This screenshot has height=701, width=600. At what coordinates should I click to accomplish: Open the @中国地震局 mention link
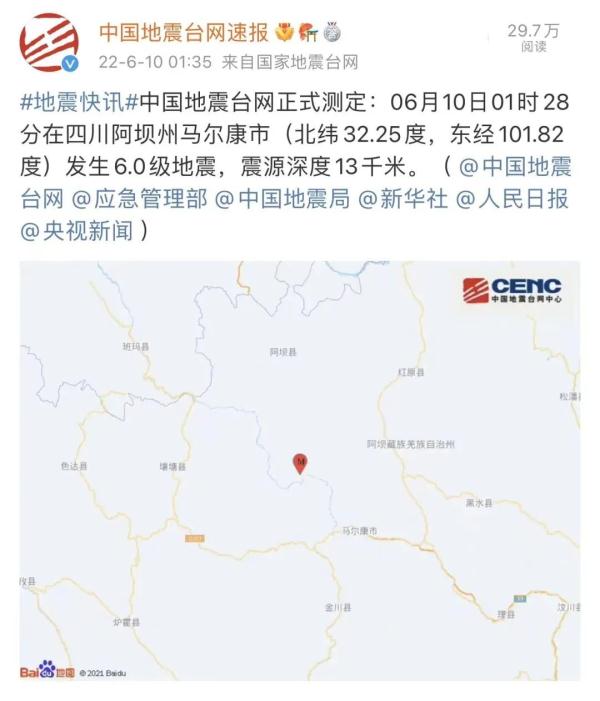(282, 198)
